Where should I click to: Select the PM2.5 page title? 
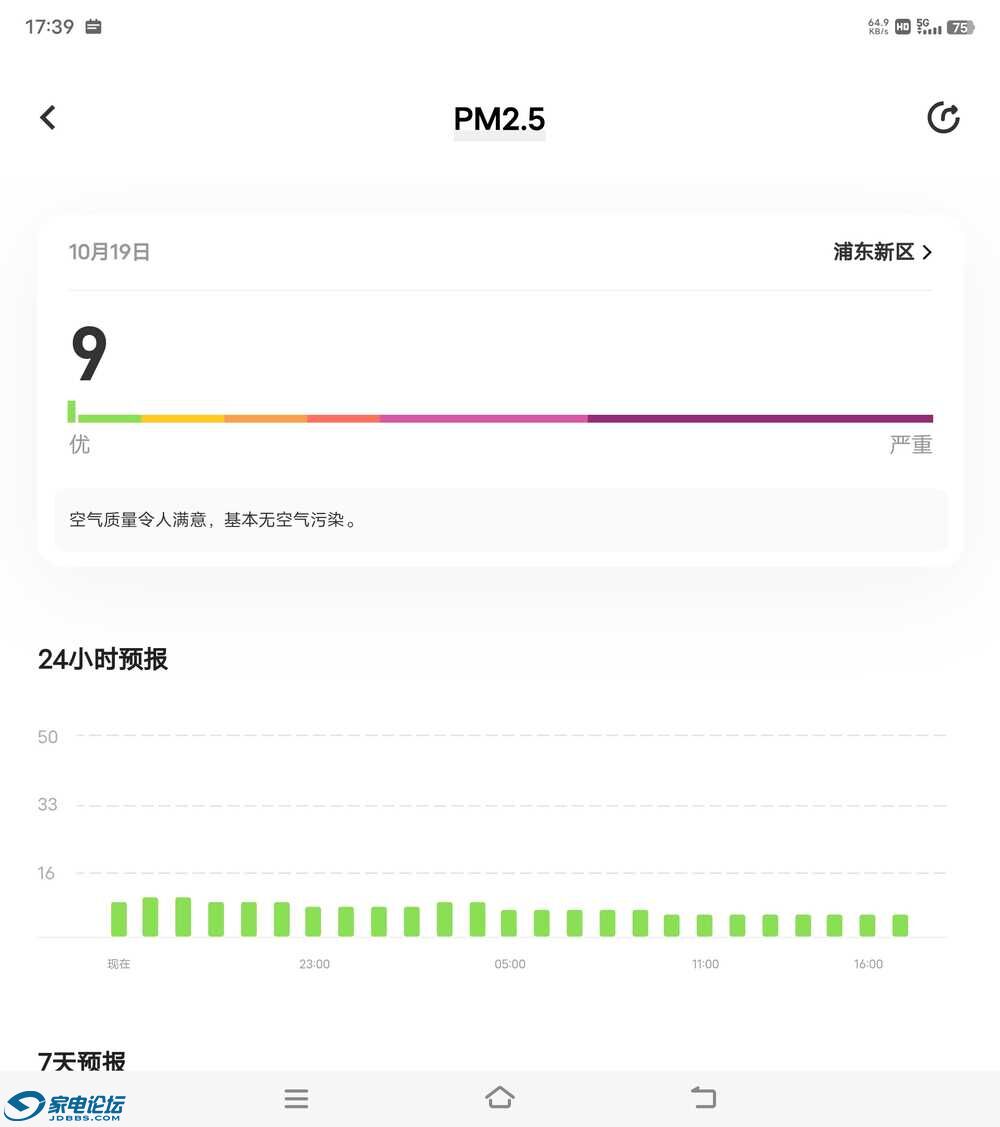[499, 118]
